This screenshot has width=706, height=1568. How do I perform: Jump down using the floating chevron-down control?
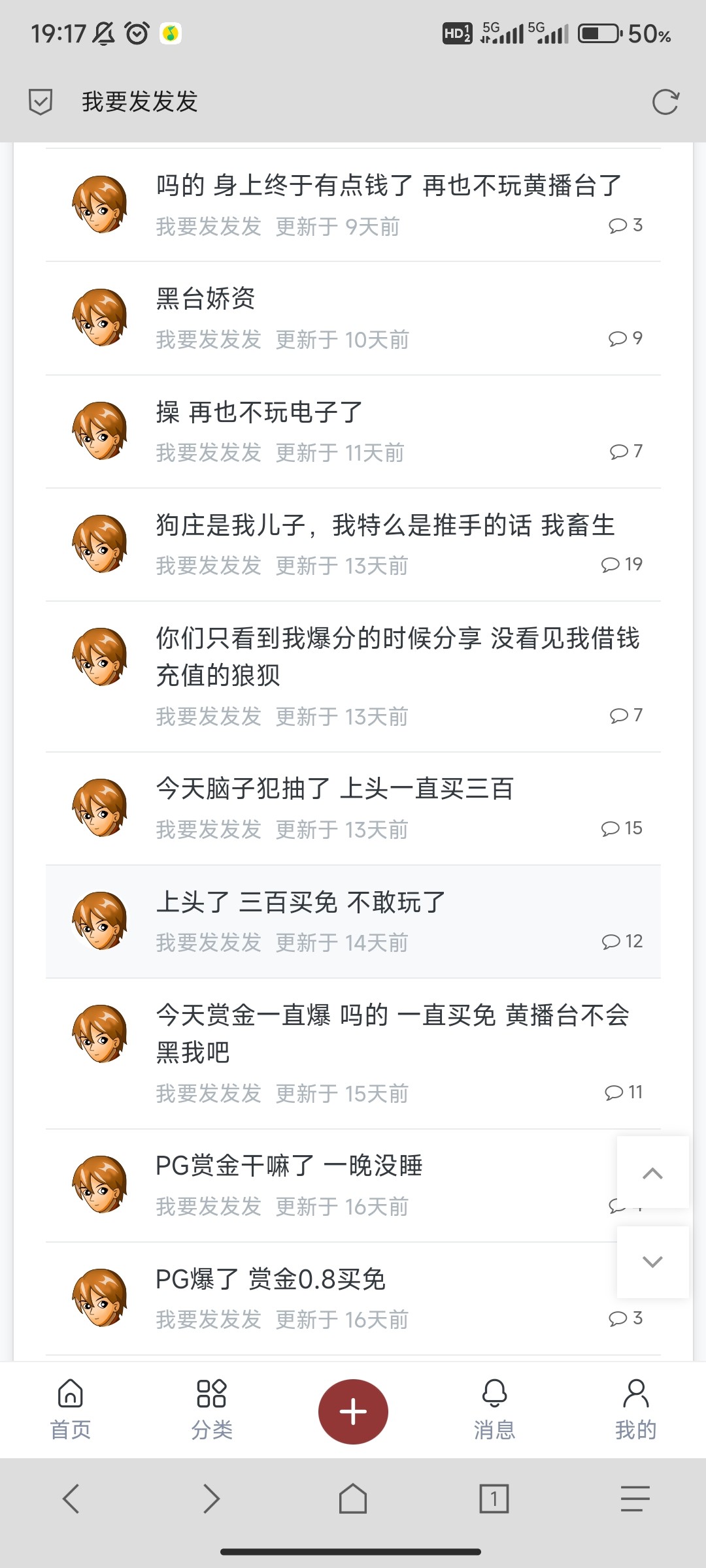(x=652, y=1261)
